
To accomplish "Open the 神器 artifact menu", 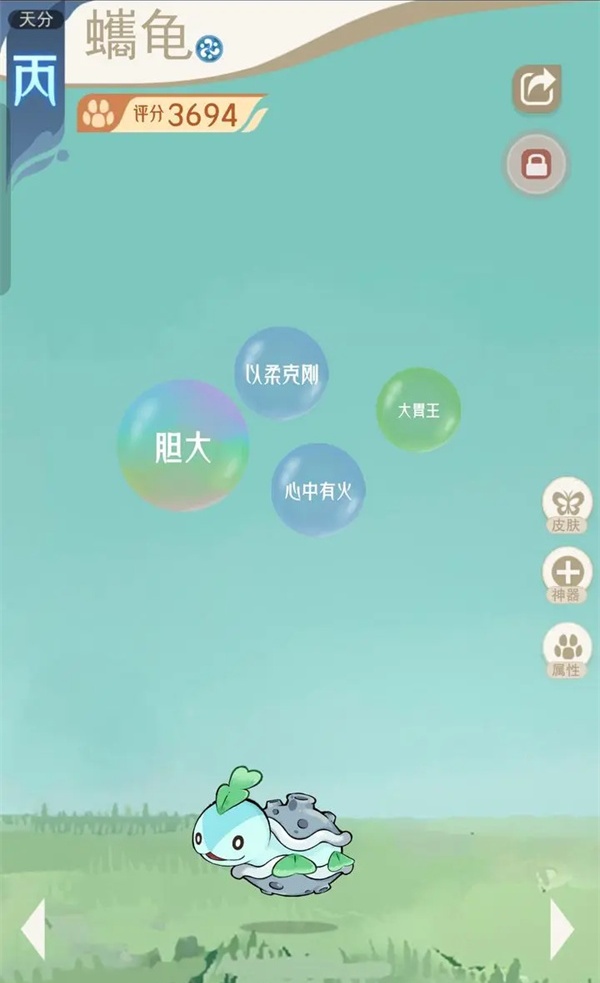I will pos(566,576).
